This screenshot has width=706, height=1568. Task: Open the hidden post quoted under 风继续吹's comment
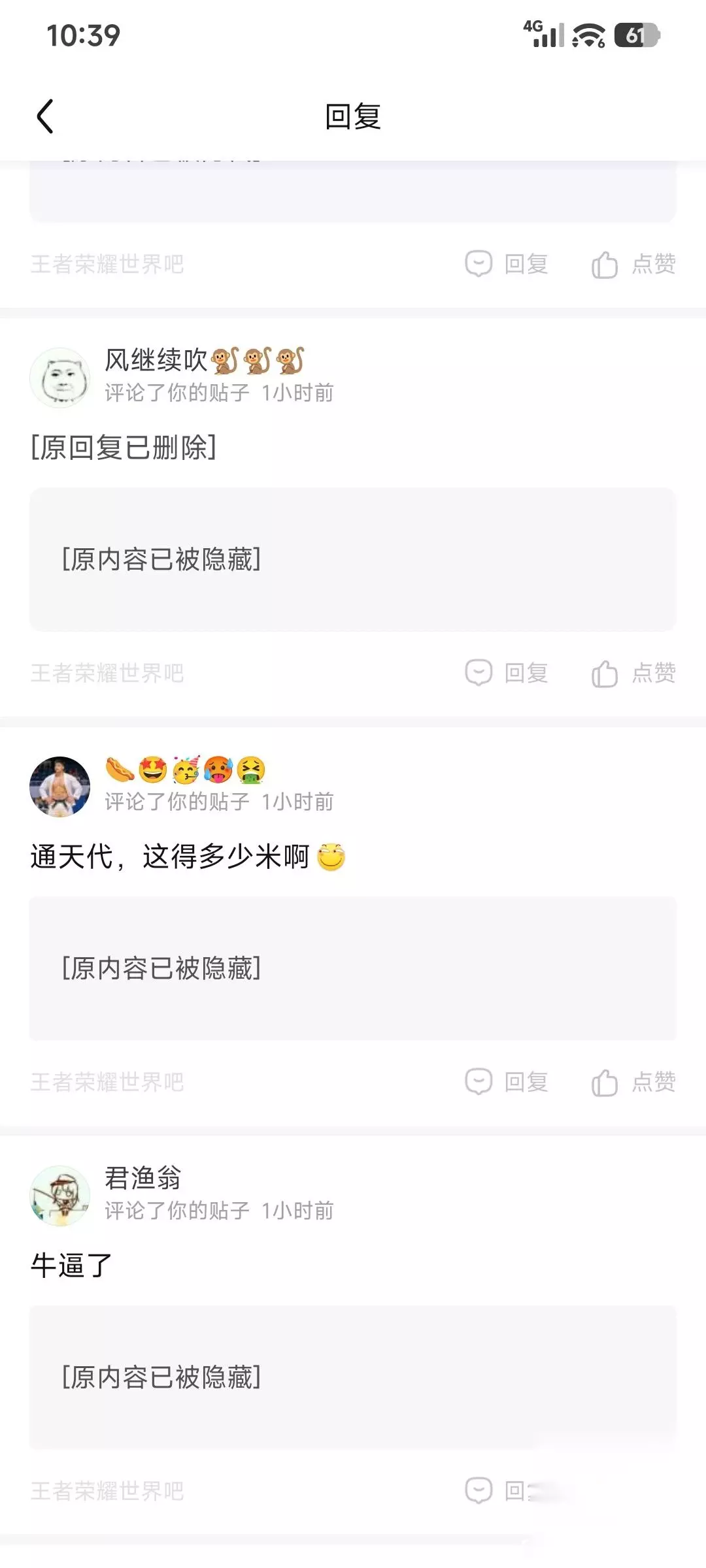[353, 559]
